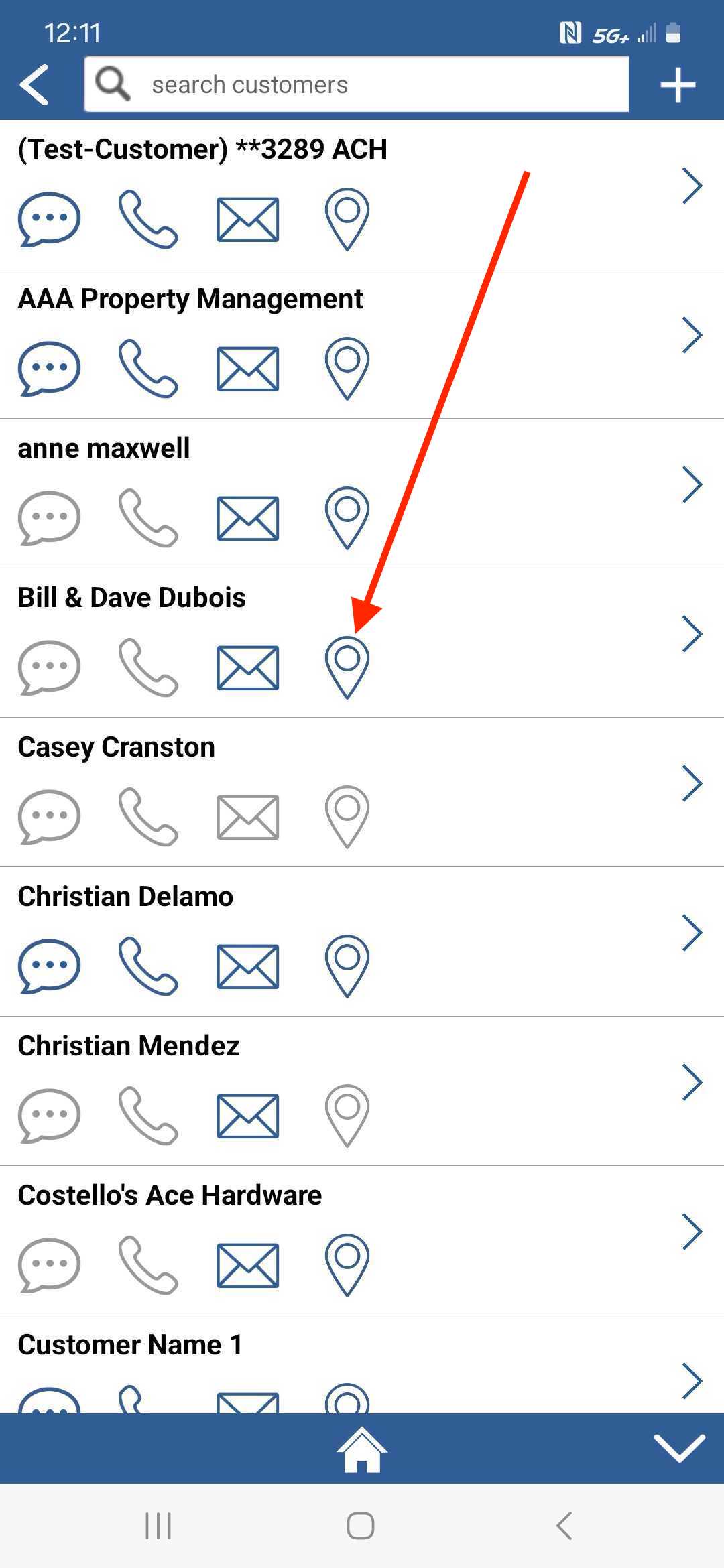Tap the Android recent apps navigation button
The height and width of the screenshot is (1568, 724).
coord(158,1528)
